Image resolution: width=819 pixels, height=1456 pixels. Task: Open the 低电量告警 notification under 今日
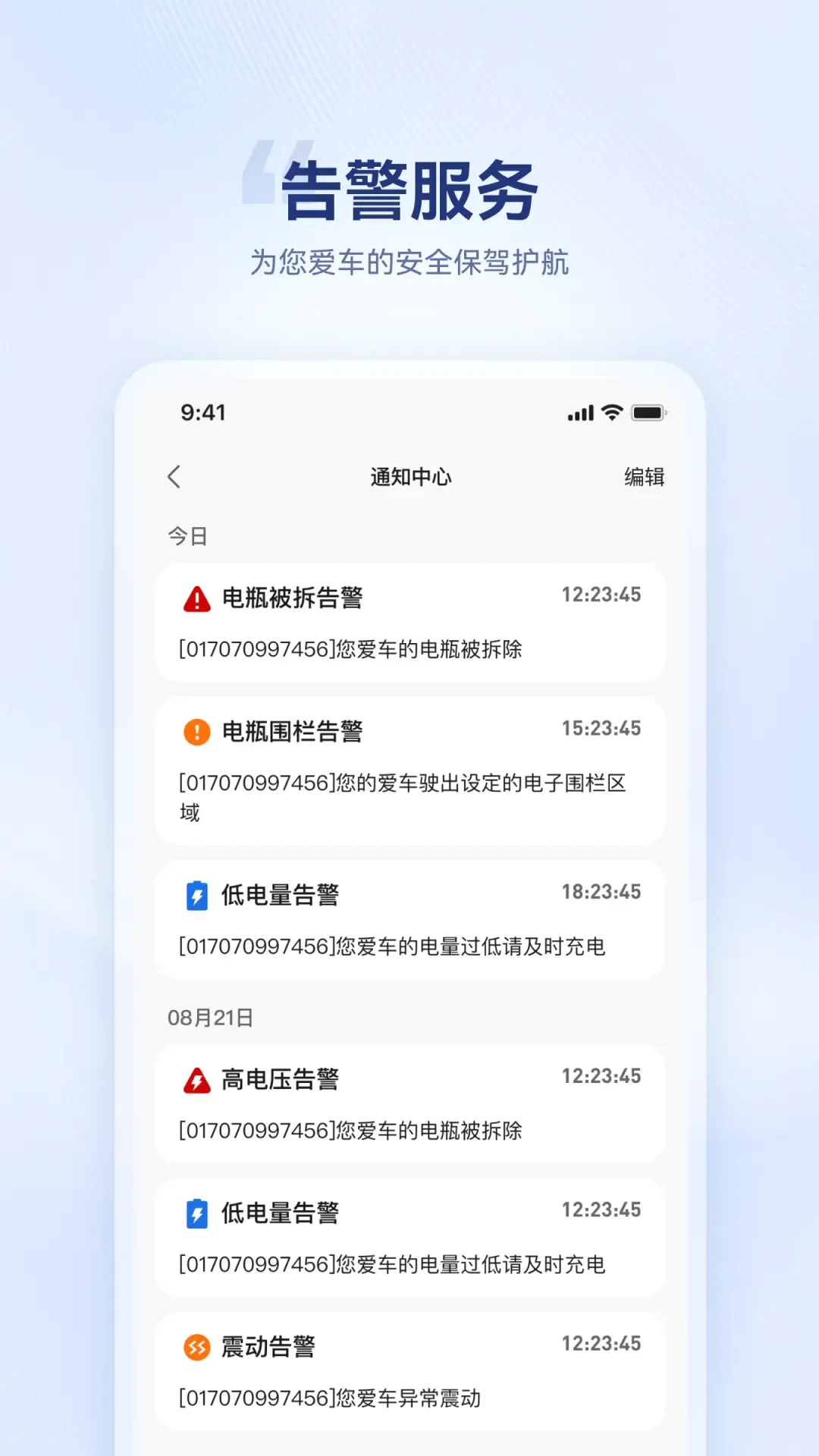click(409, 919)
